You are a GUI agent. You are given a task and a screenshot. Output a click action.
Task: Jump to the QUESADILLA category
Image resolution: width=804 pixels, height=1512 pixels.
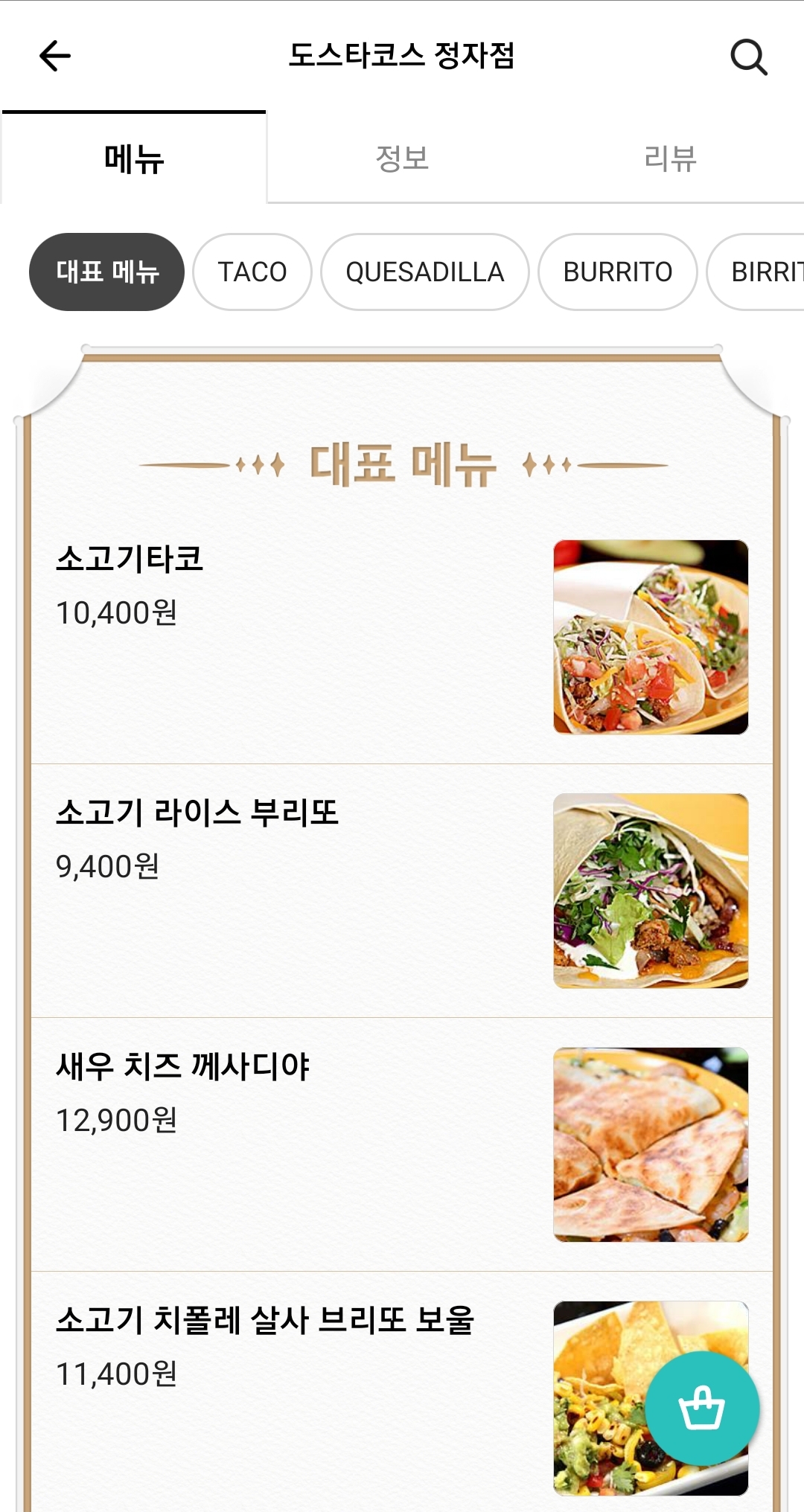coord(425,272)
